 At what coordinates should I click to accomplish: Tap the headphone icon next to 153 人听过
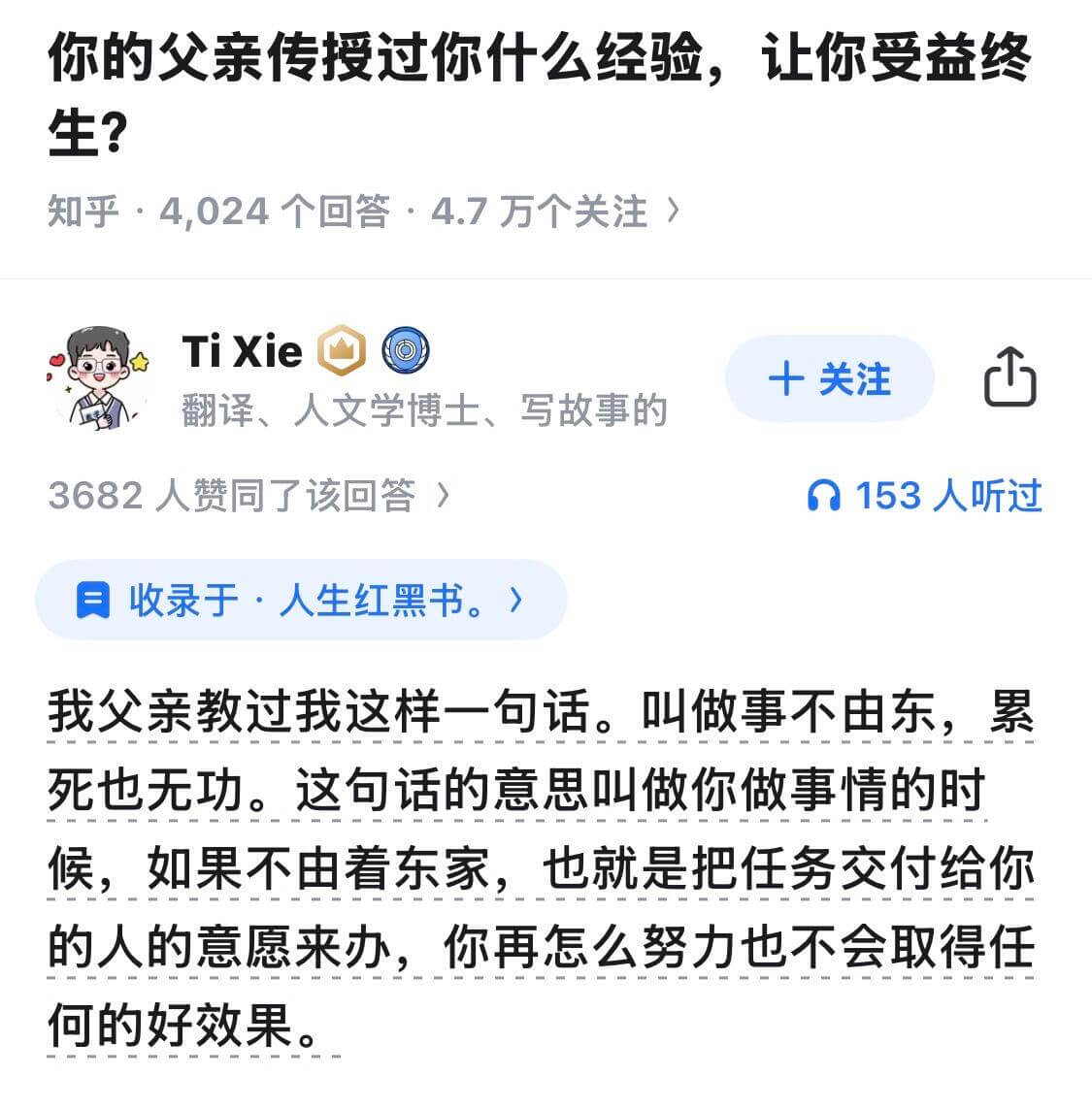[x=826, y=496]
